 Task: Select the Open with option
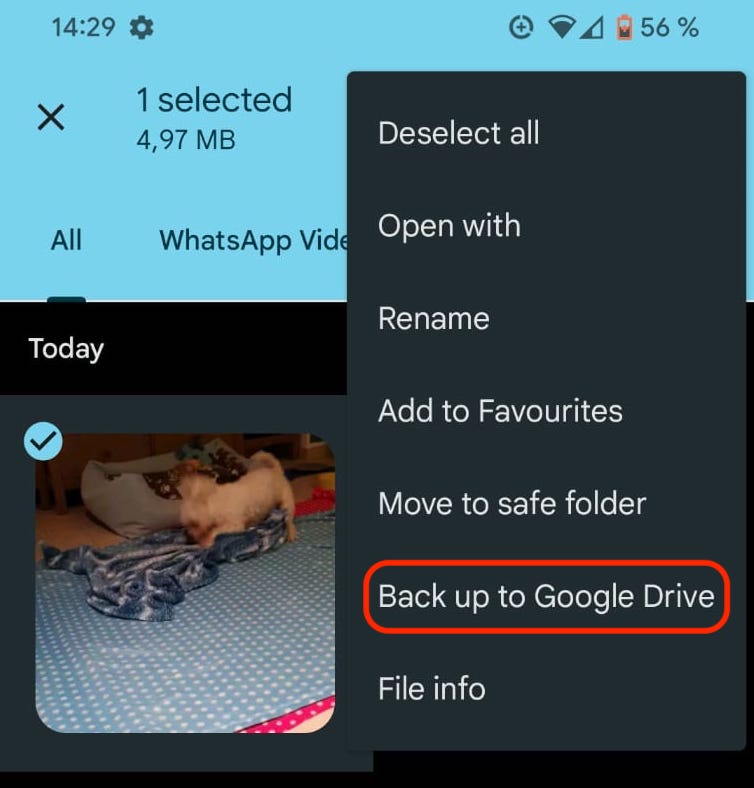546,226
